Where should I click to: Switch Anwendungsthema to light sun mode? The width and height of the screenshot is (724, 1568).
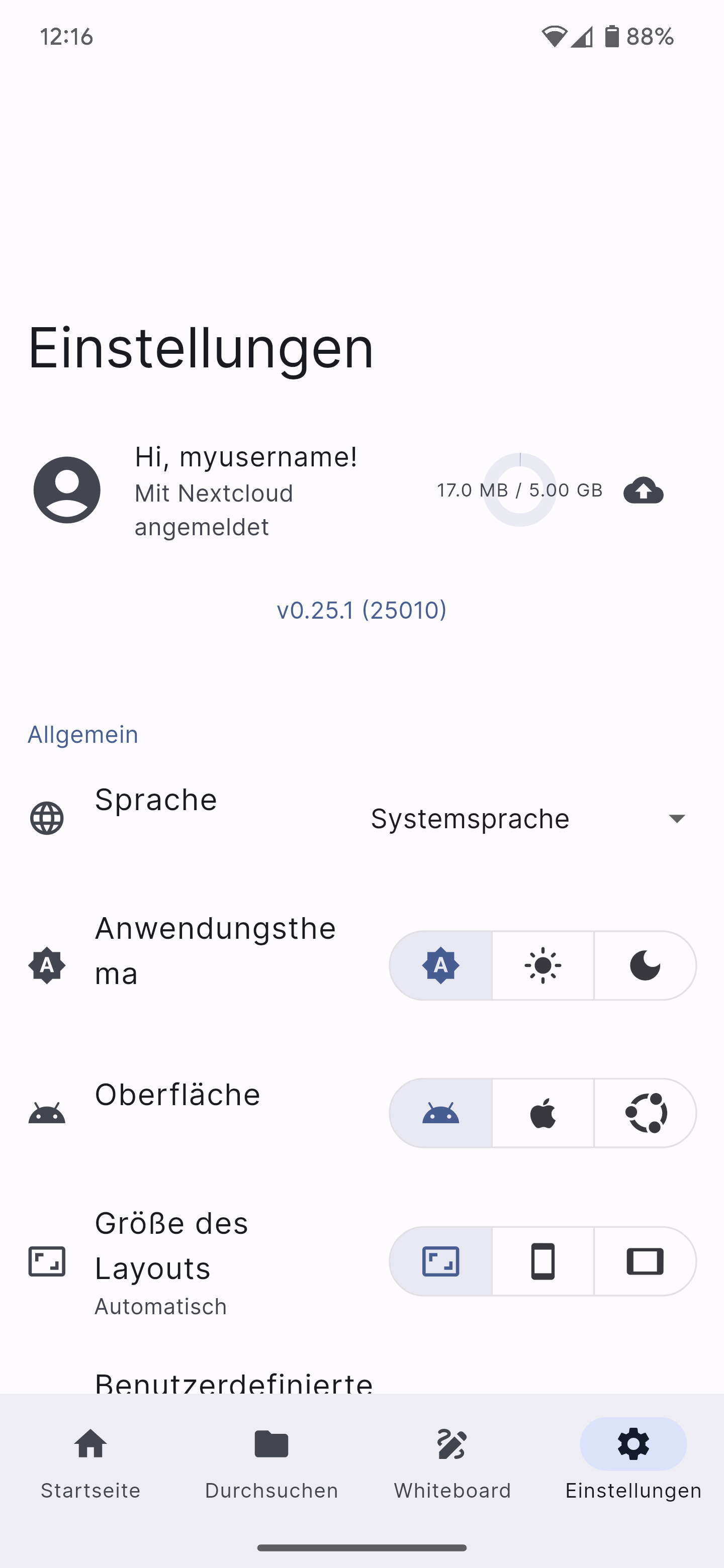[x=542, y=965]
